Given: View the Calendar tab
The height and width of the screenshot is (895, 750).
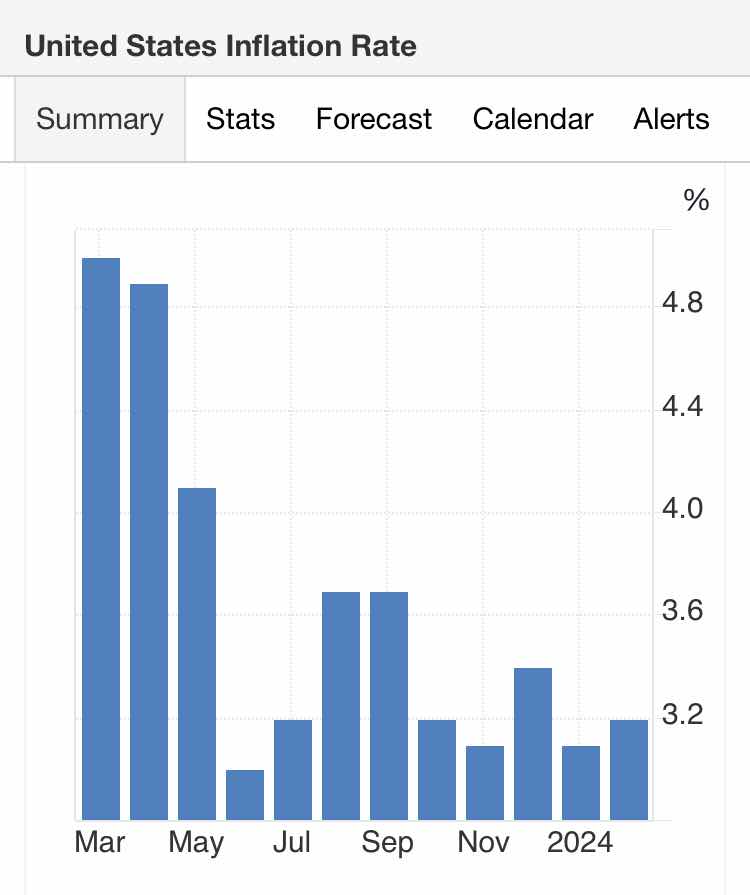Looking at the screenshot, I should 533,120.
